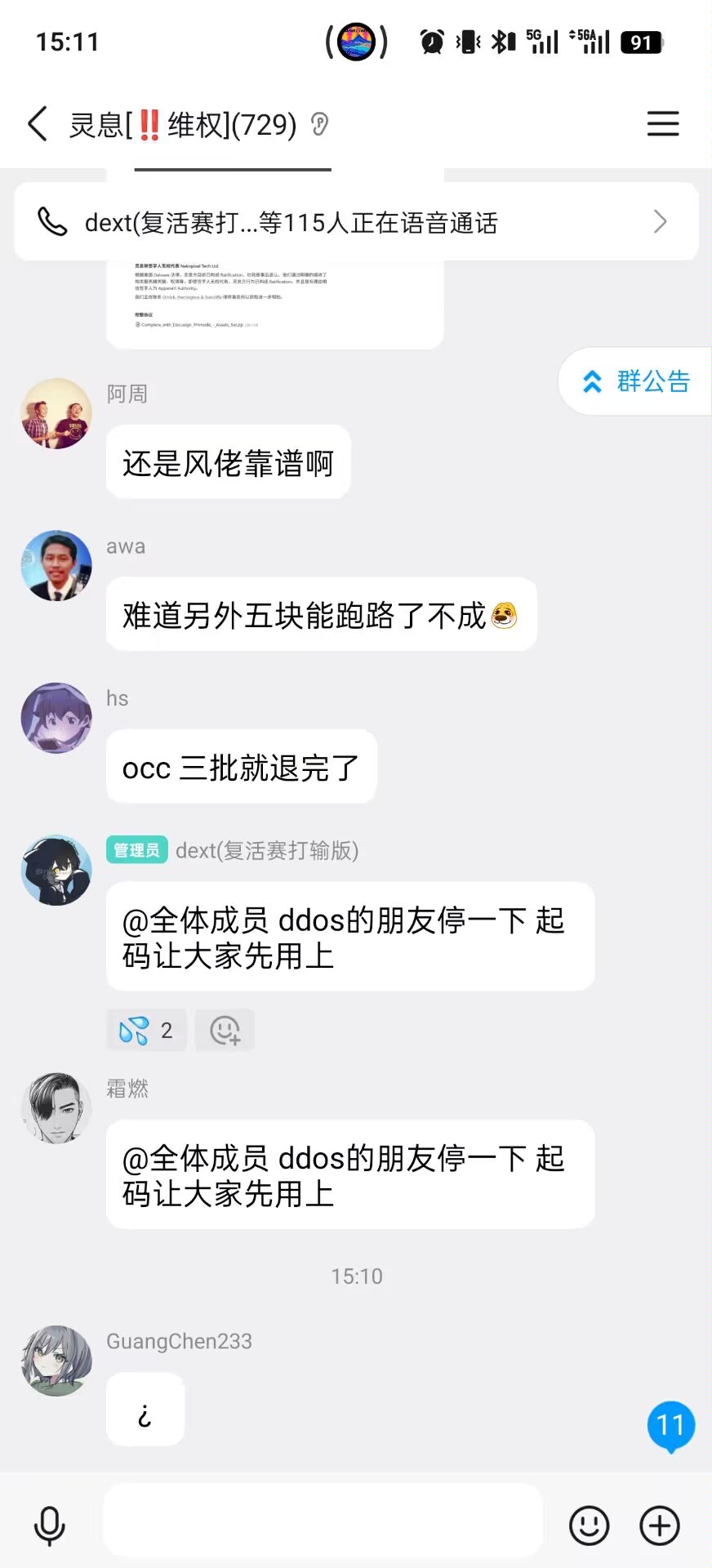This screenshot has height=1568, width=712.
Task: Focus the message input field
Action: (323, 1522)
